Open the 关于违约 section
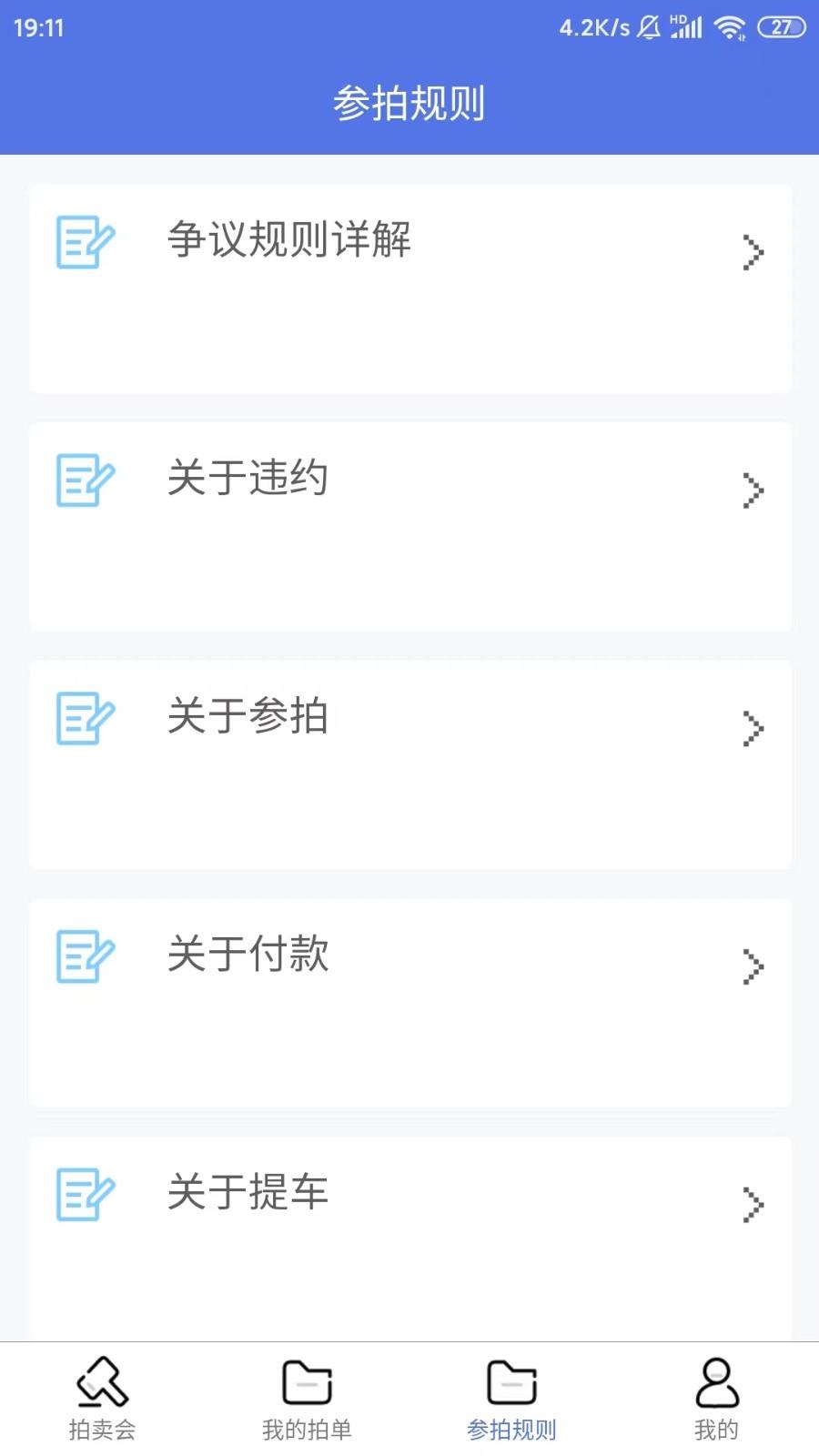This screenshot has width=819, height=1456. point(409,526)
